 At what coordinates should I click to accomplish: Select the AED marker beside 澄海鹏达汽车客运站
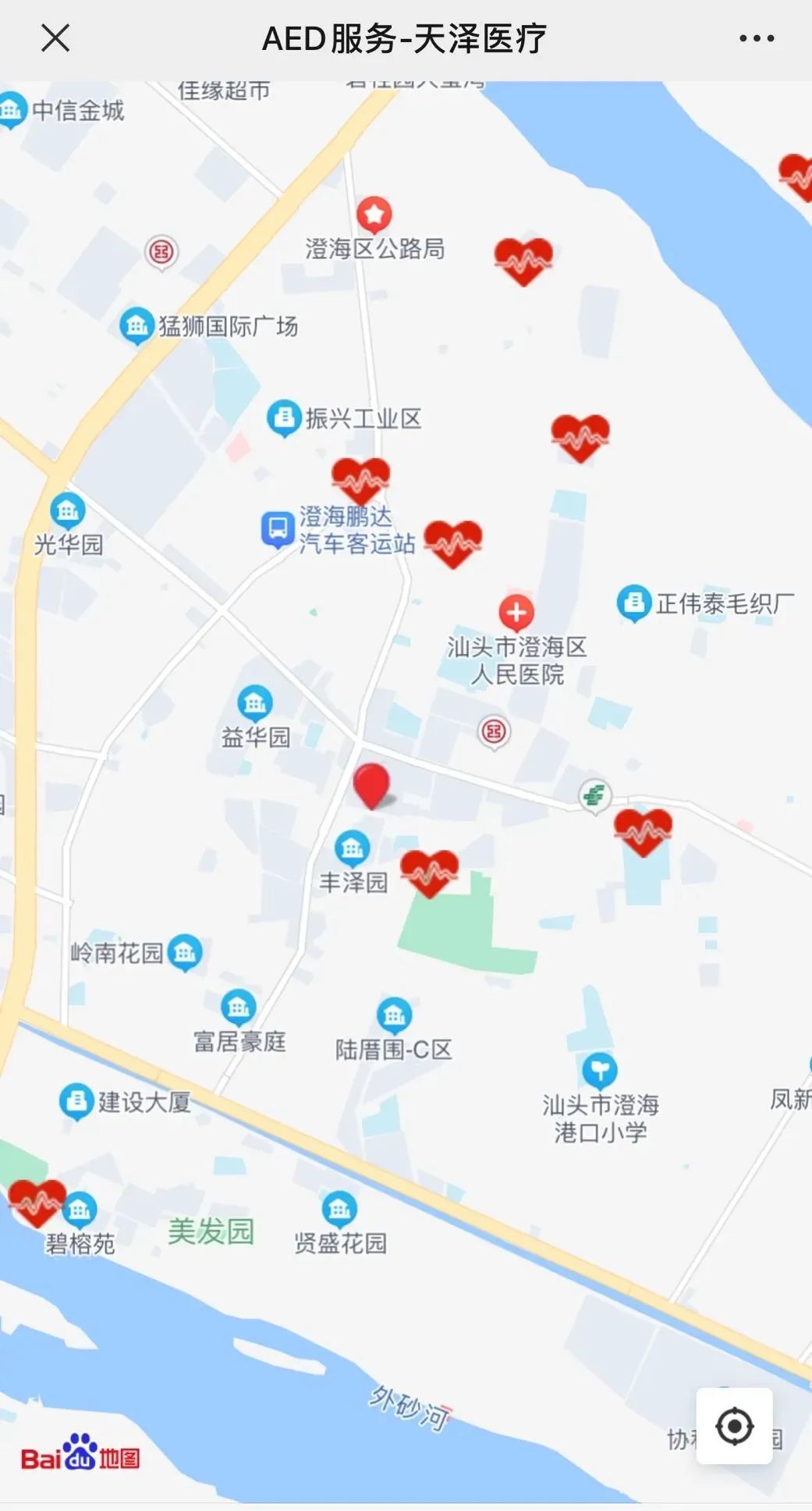pyautogui.click(x=453, y=542)
